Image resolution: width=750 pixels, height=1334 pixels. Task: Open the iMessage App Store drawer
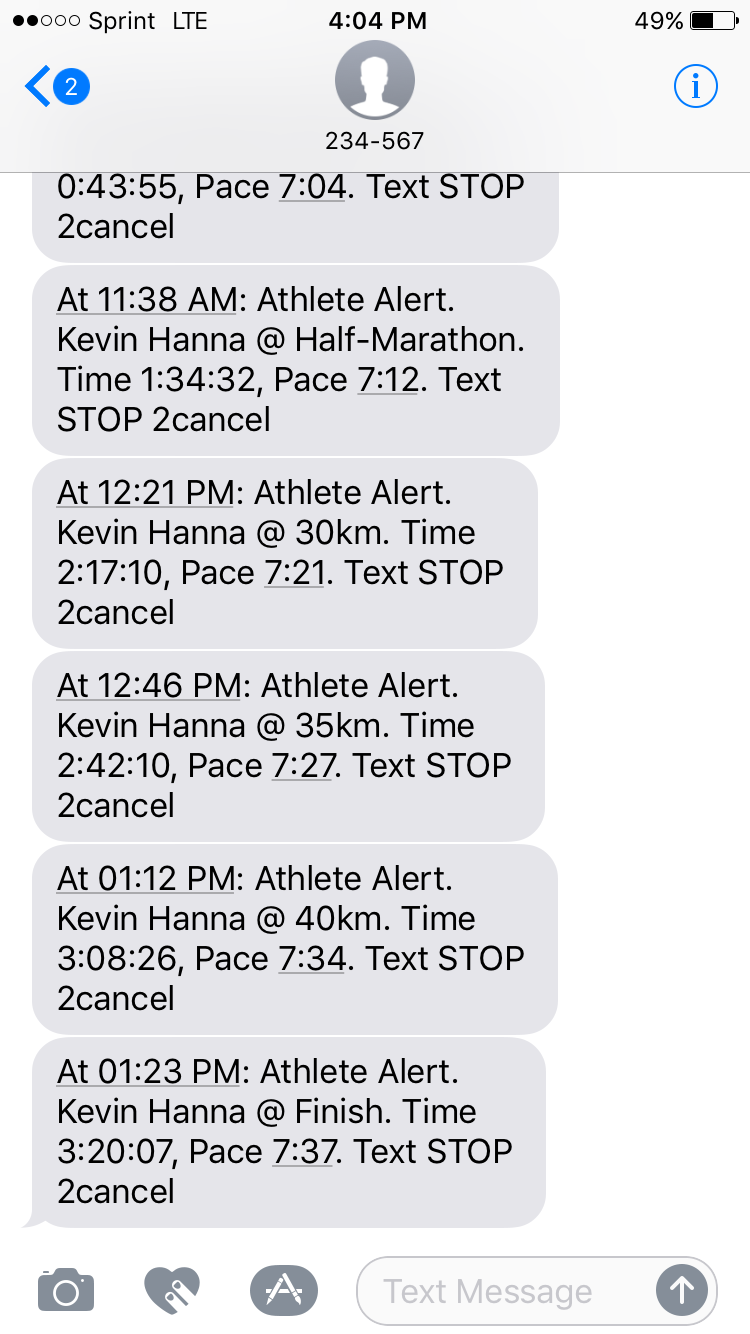click(x=284, y=1290)
